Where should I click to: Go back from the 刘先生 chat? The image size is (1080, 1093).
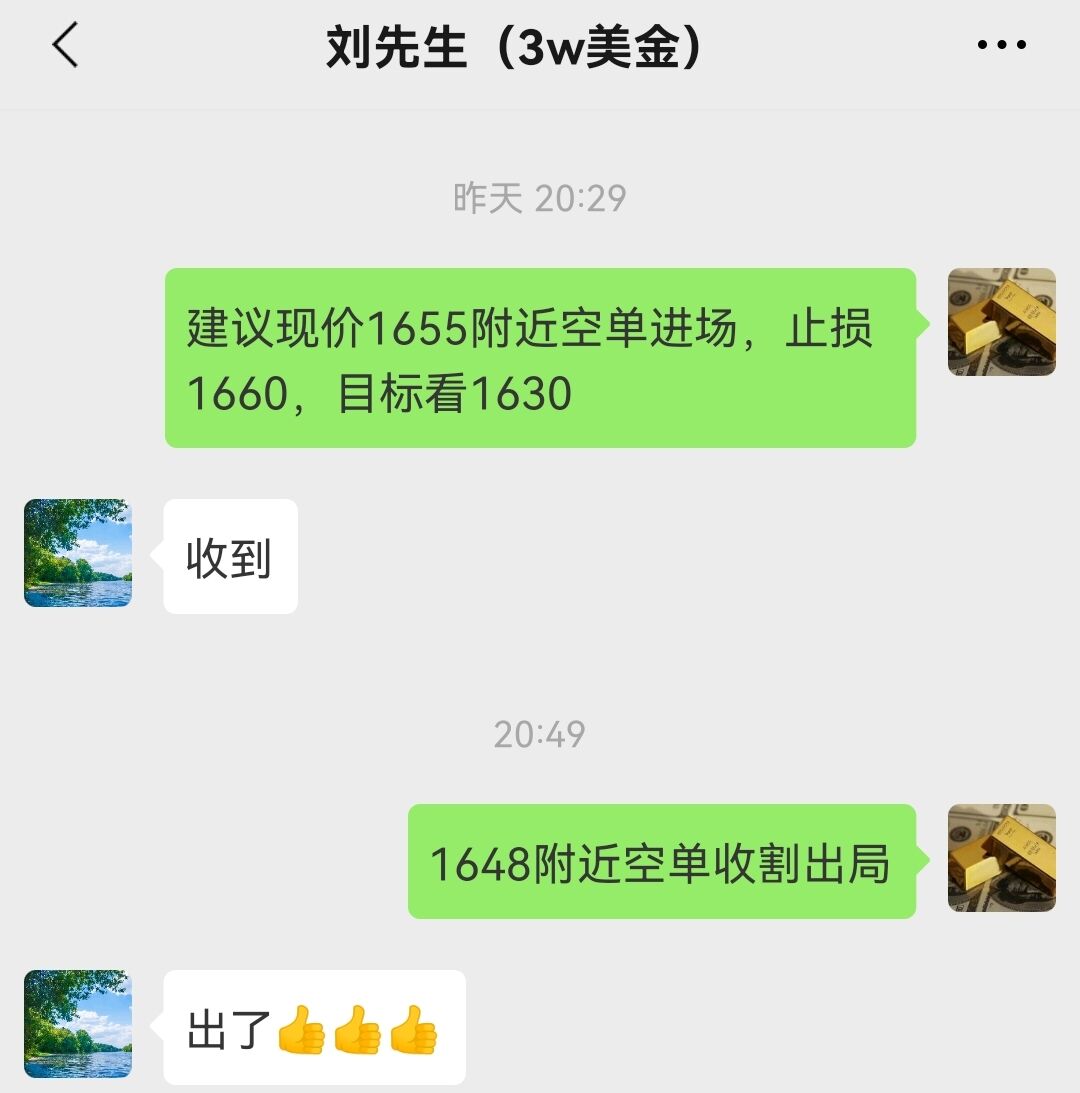65,46
